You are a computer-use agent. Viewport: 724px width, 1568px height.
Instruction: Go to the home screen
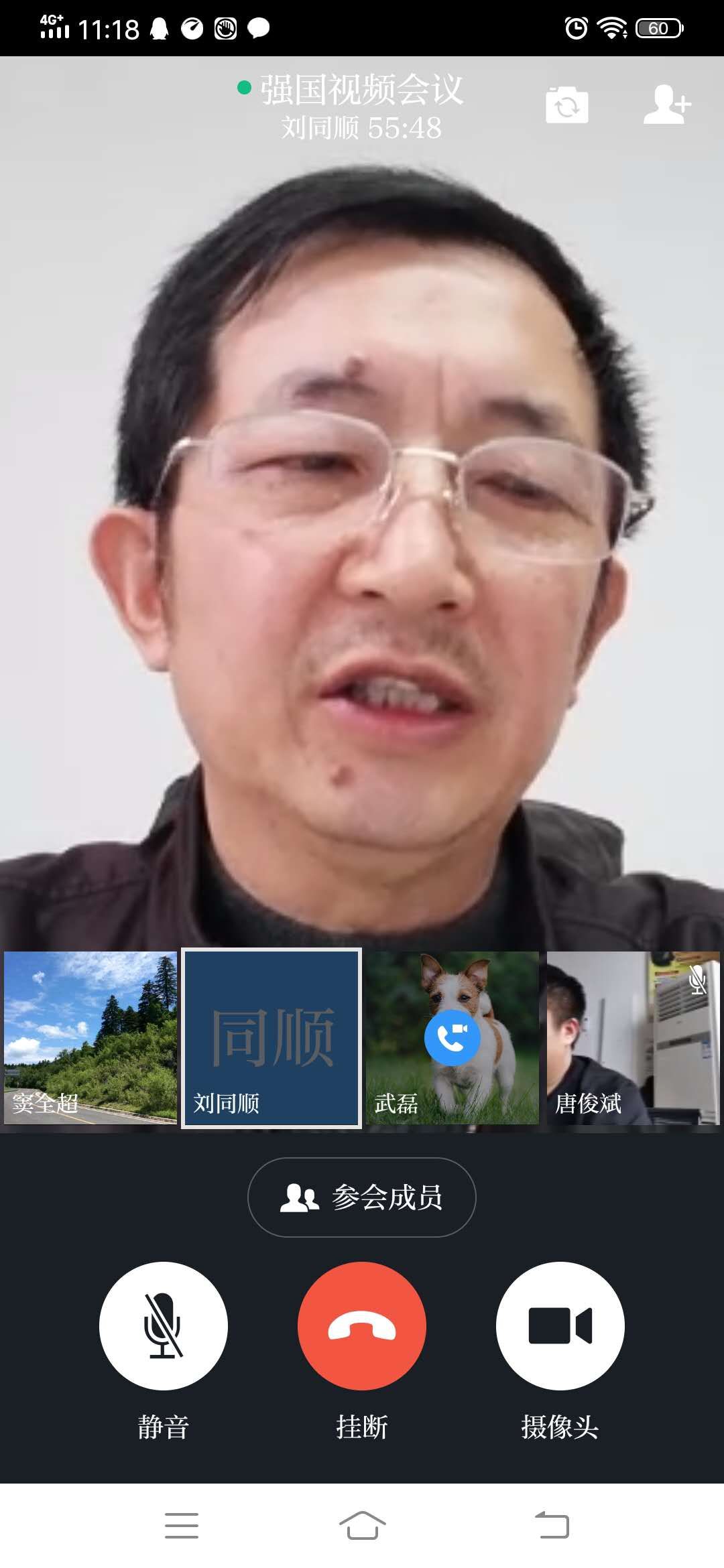click(x=362, y=1525)
